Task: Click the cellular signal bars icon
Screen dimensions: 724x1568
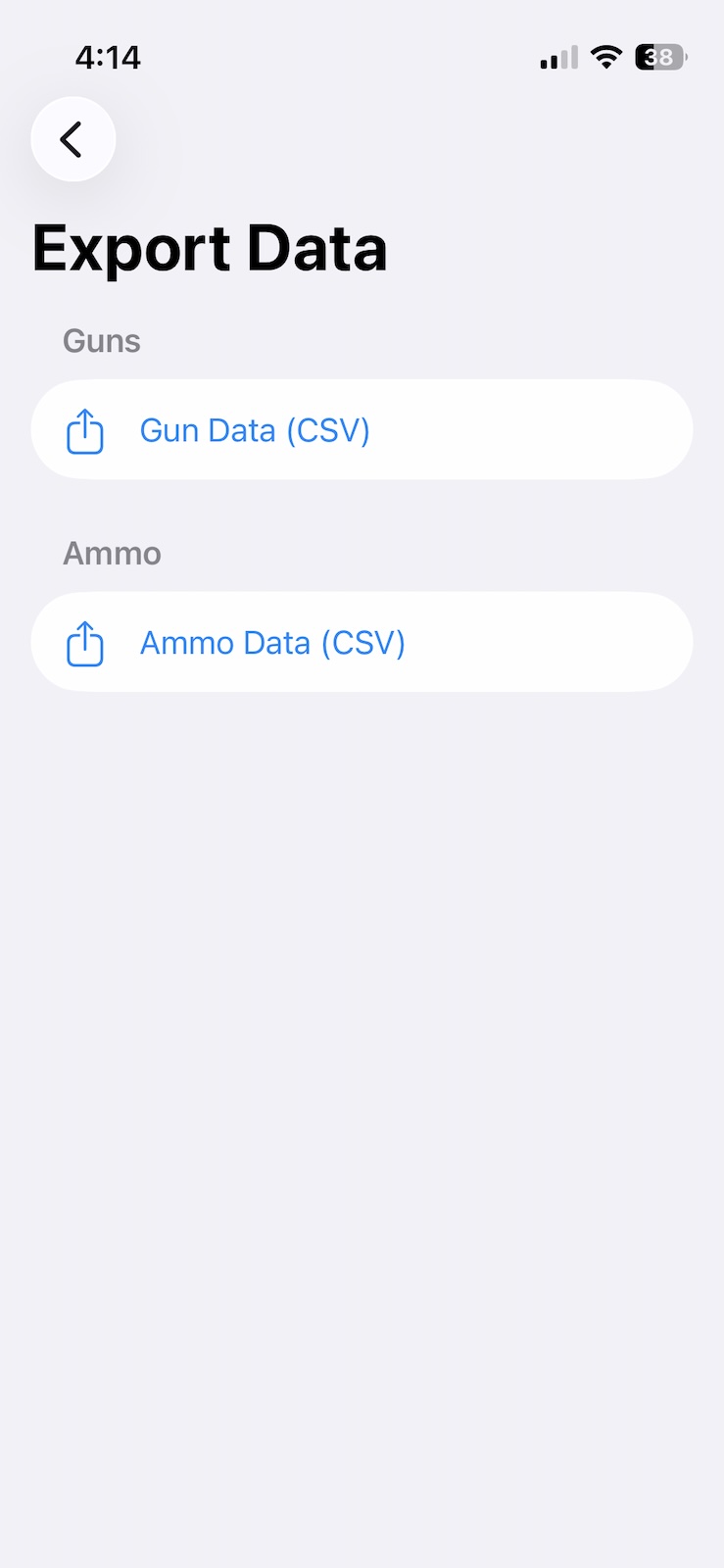Action: (x=555, y=59)
